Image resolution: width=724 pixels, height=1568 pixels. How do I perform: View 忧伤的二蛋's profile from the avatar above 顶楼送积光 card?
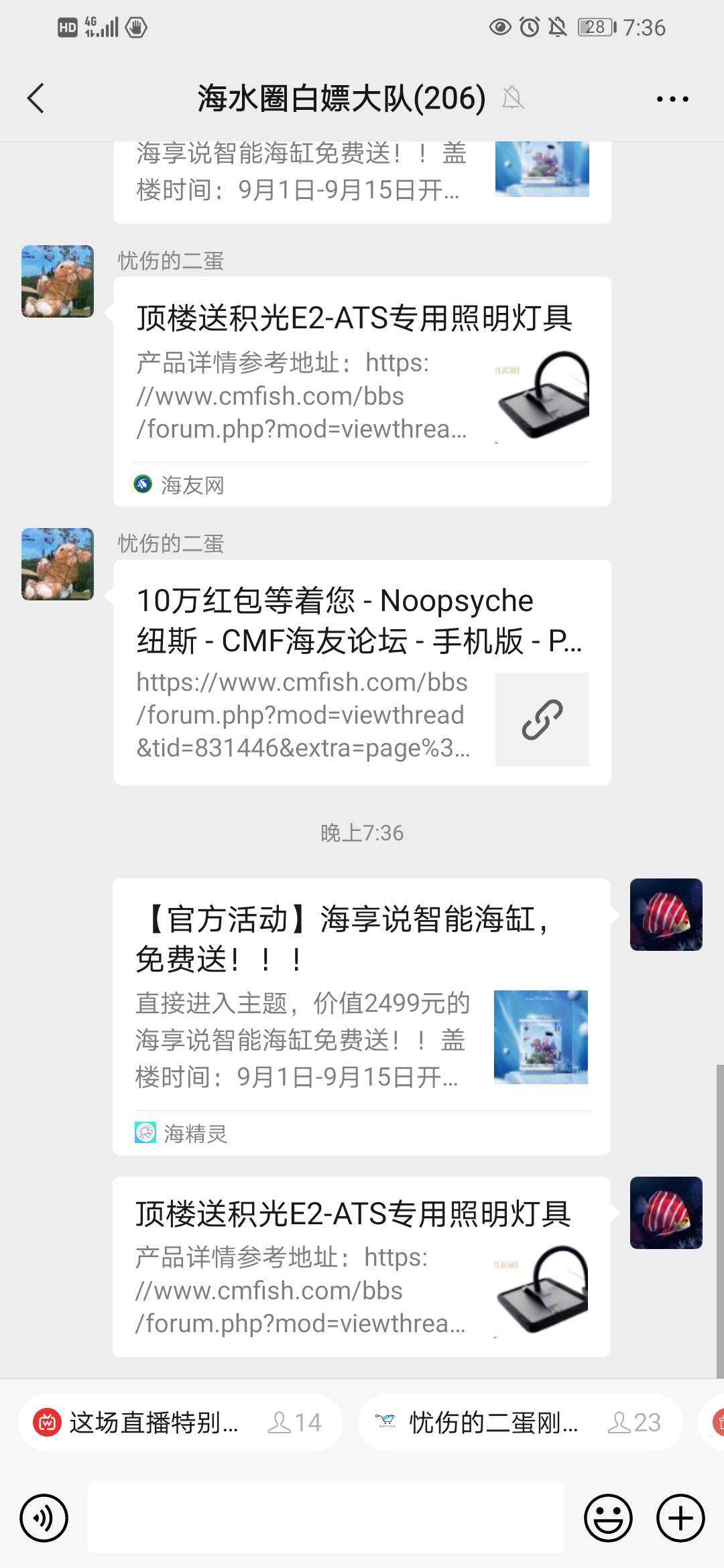(58, 281)
